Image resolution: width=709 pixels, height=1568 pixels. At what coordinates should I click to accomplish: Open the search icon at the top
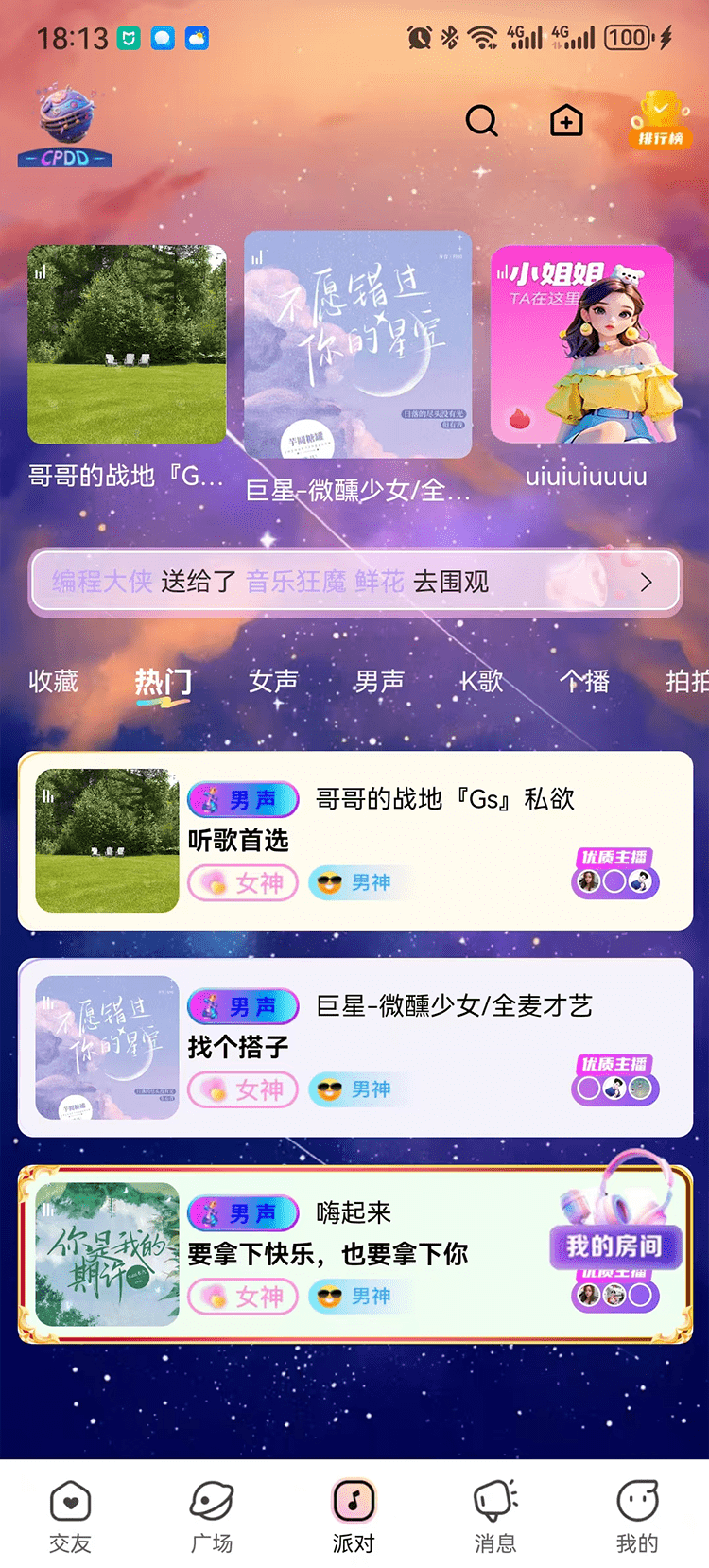click(x=482, y=121)
